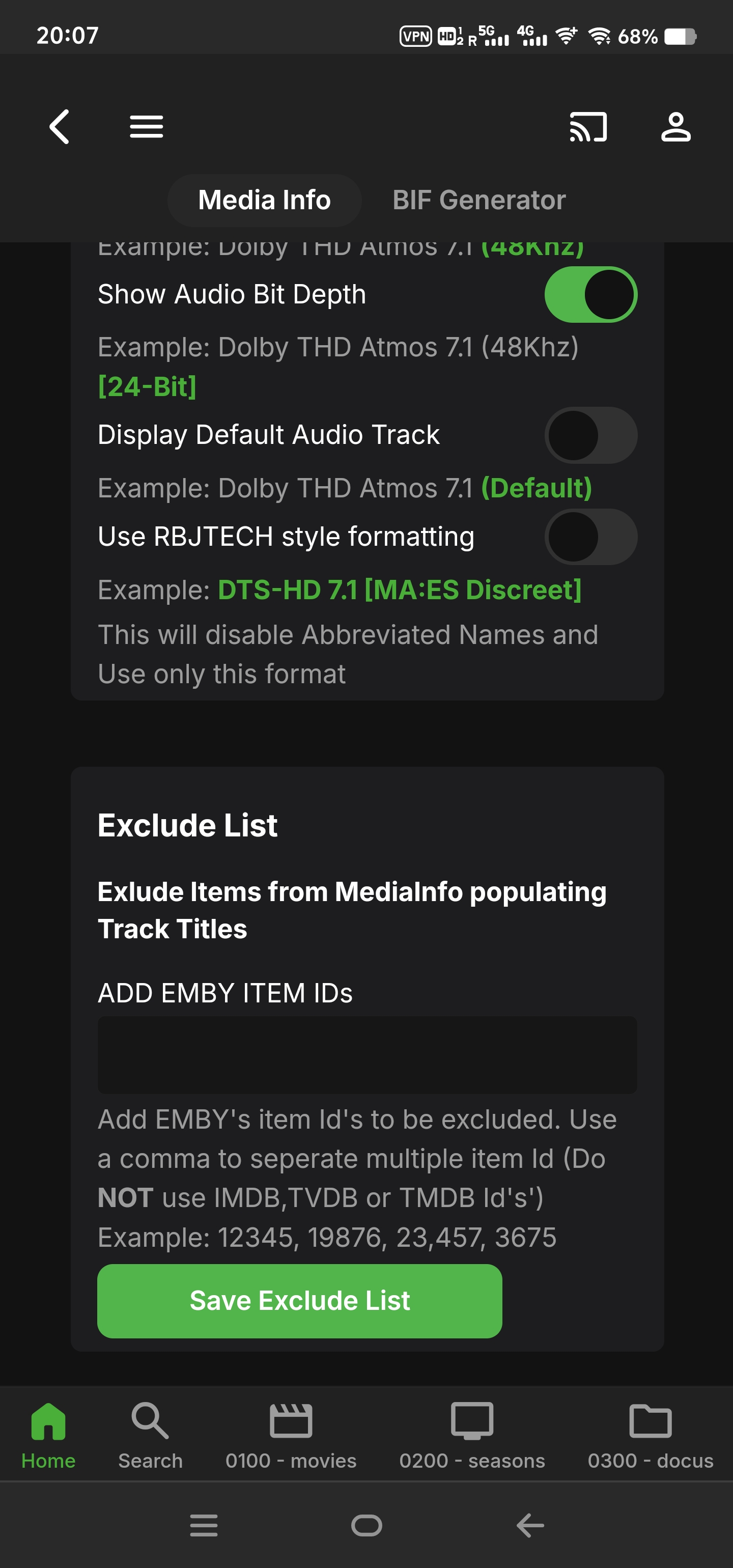Image resolution: width=733 pixels, height=1568 pixels.
Task: Enable RBJTECH style formatting
Action: [590, 536]
